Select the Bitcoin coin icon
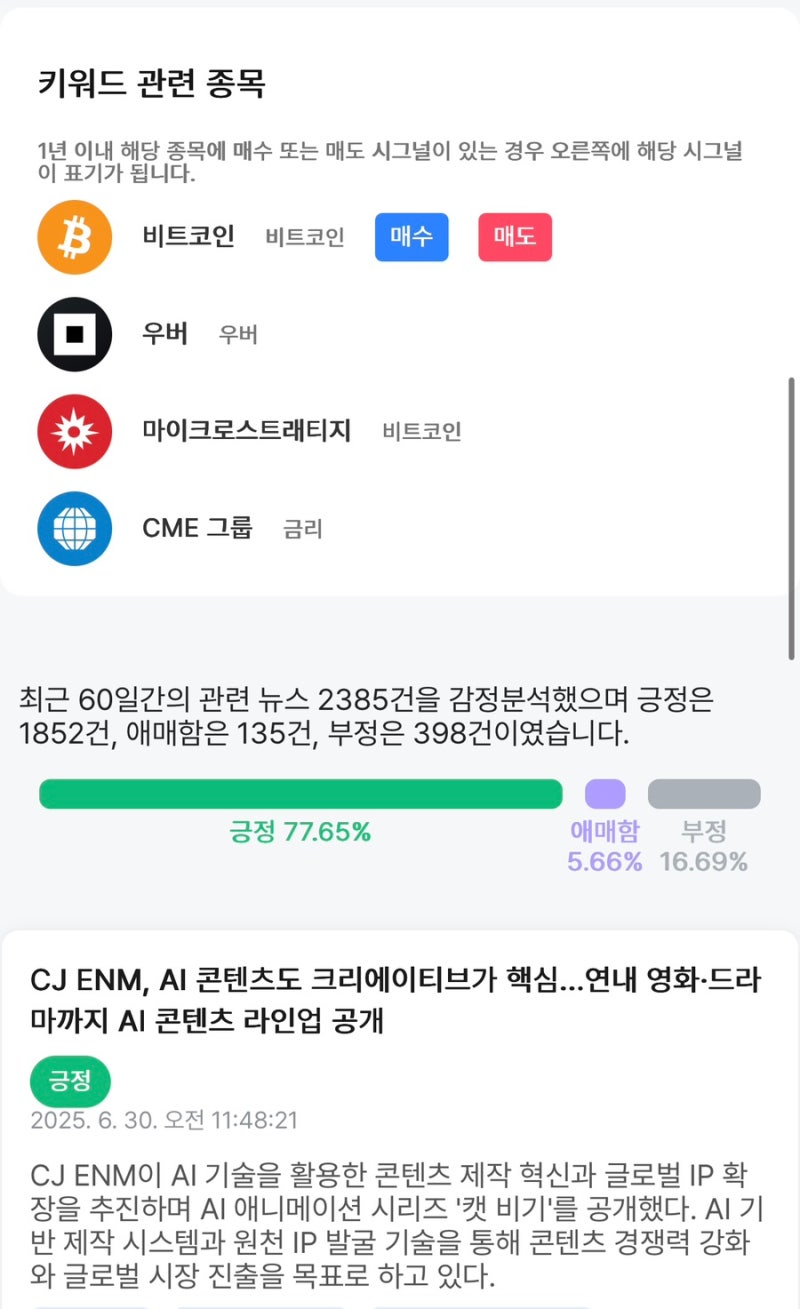Image resolution: width=800 pixels, height=1309 pixels. point(73,237)
